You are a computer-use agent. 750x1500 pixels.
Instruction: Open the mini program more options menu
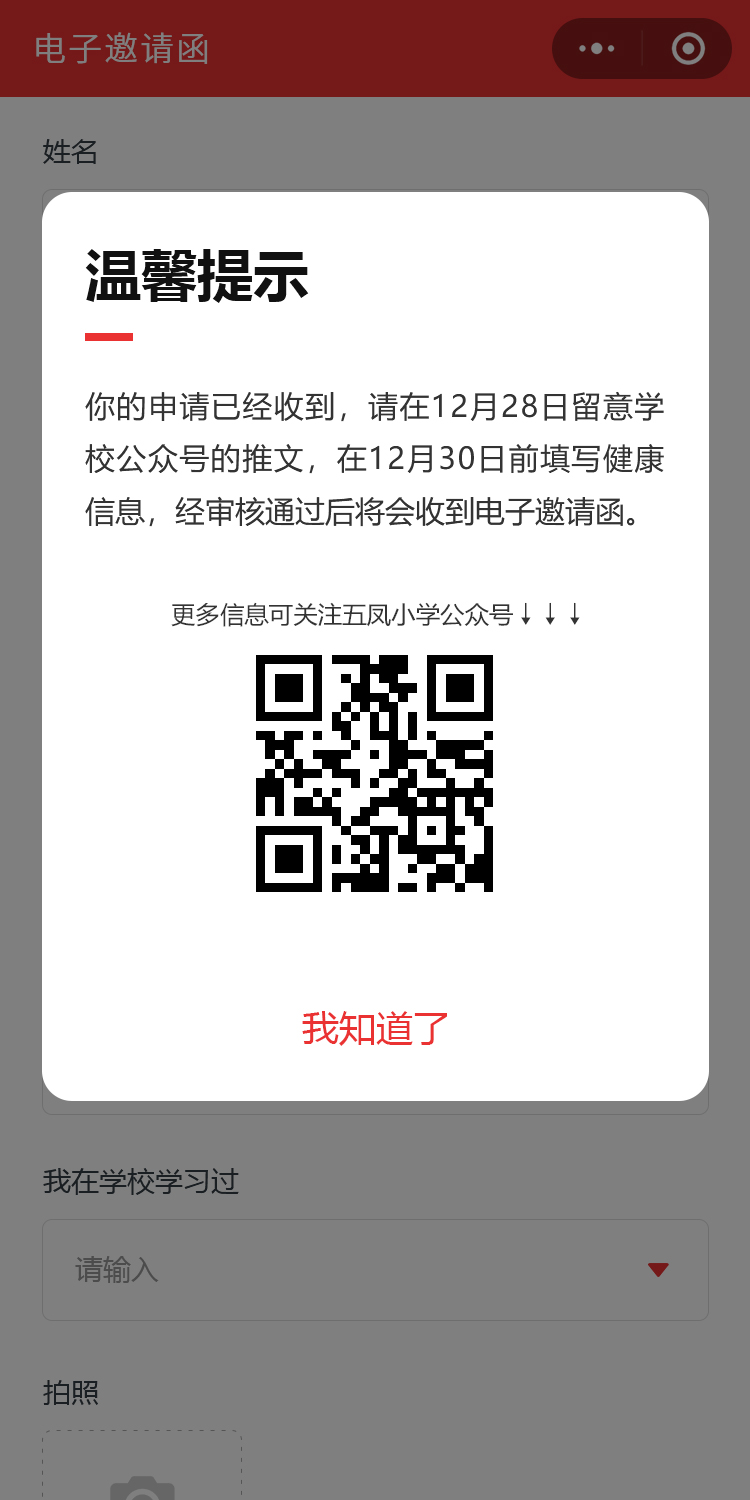[x=597, y=48]
